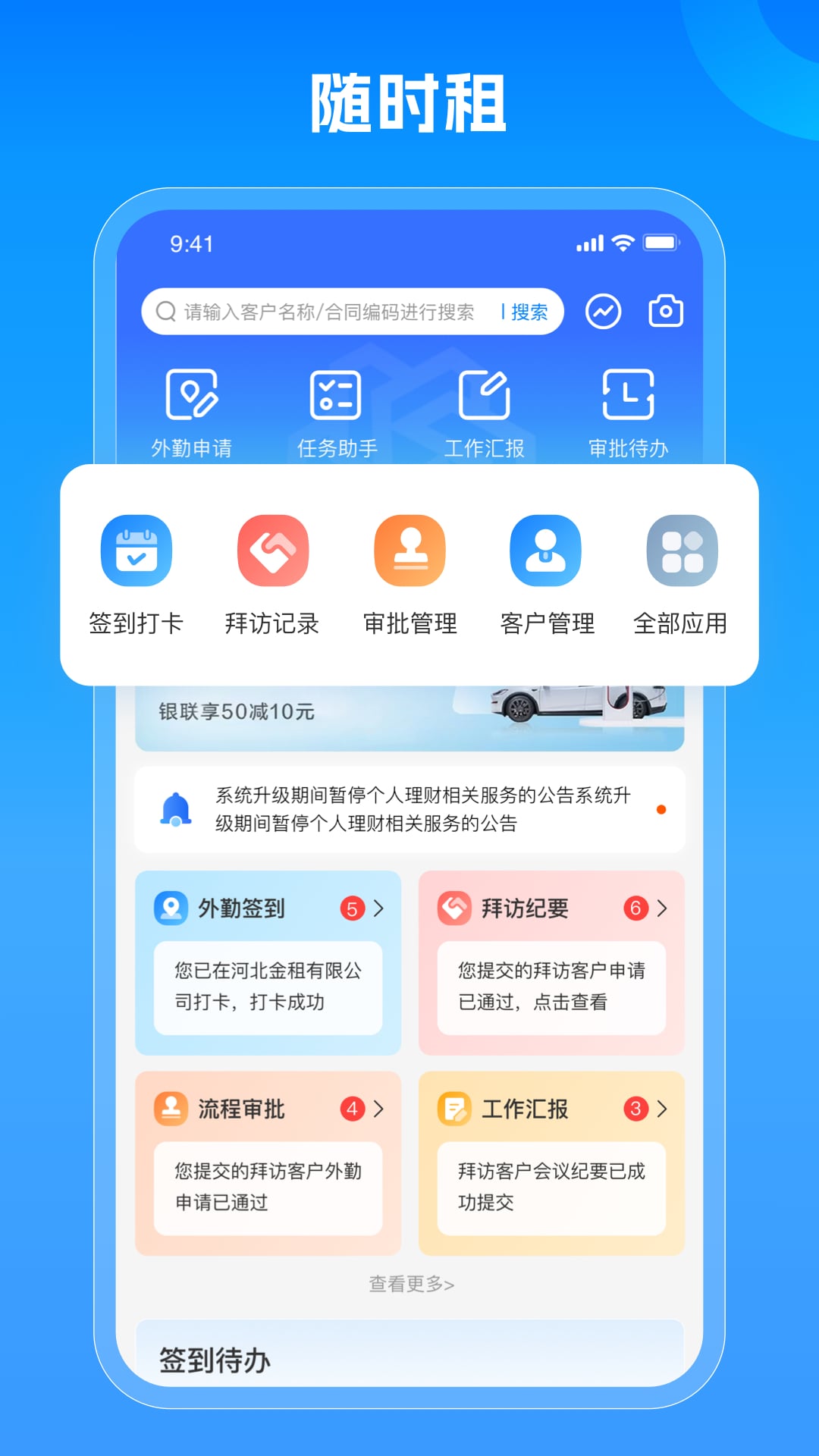Click the 查看更多 see more link
This screenshot has width=819, height=1456.
(x=409, y=1283)
